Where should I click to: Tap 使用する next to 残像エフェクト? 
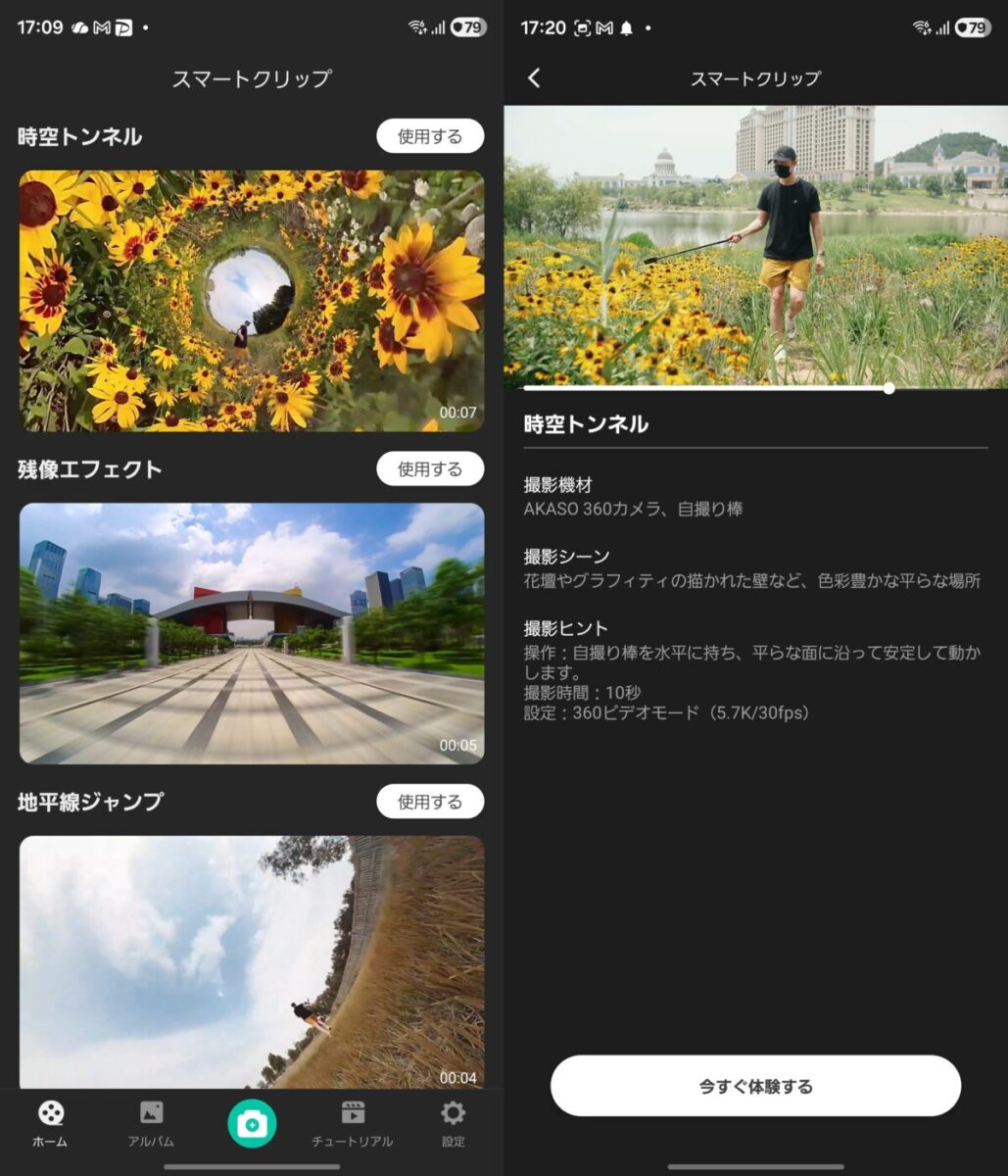430,469
